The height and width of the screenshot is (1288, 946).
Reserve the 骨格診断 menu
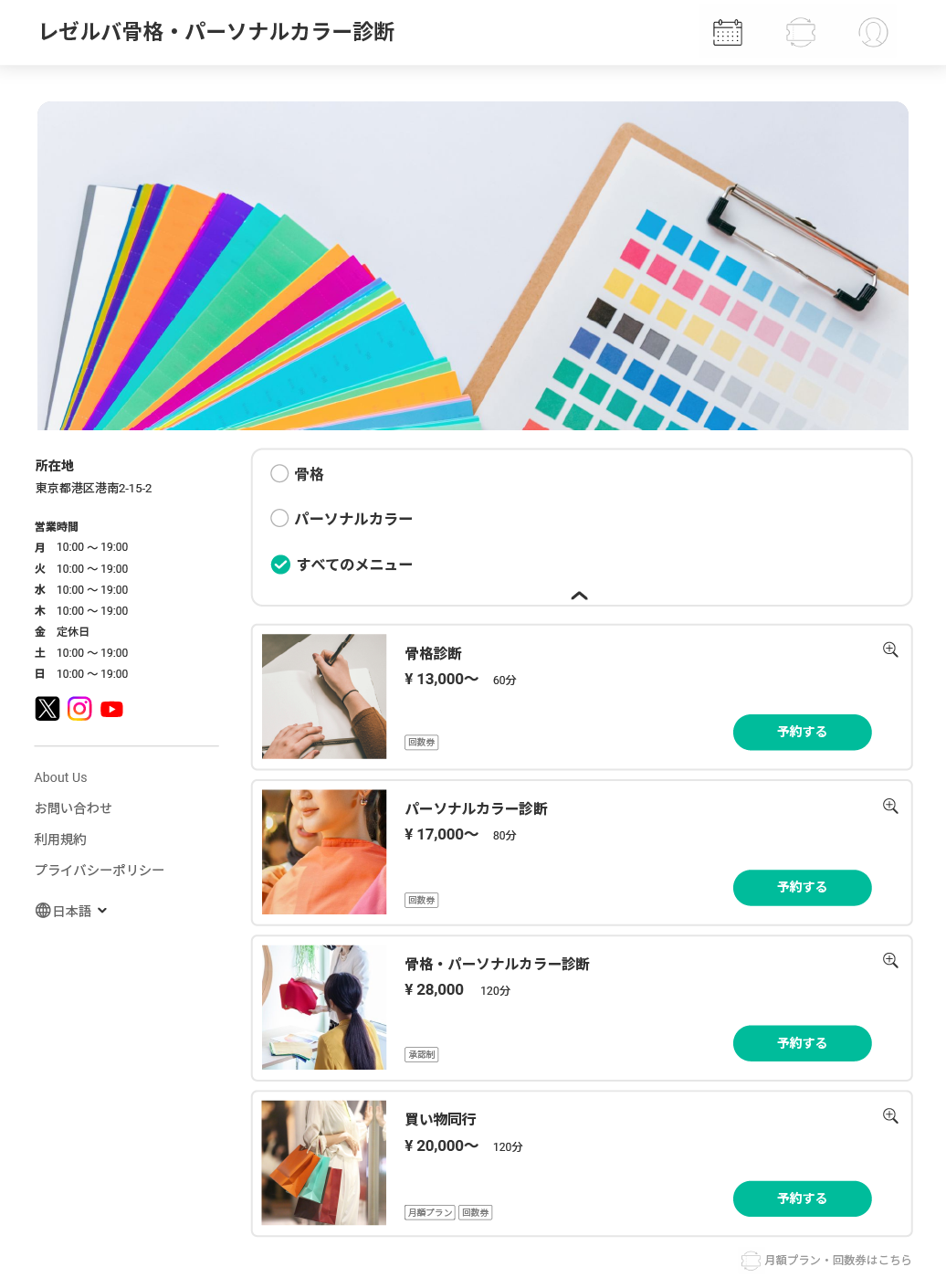802,732
